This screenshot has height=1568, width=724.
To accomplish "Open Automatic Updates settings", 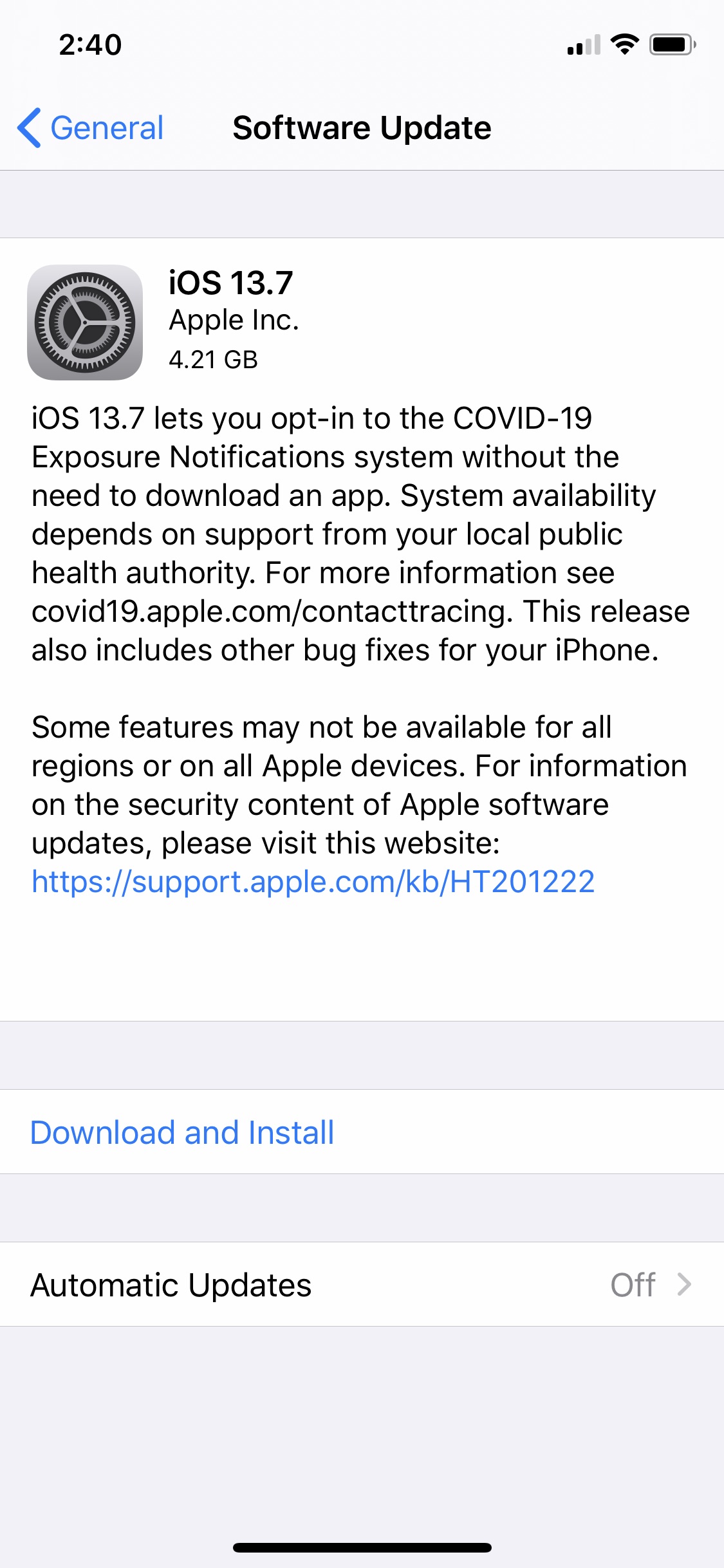I will [362, 1285].
